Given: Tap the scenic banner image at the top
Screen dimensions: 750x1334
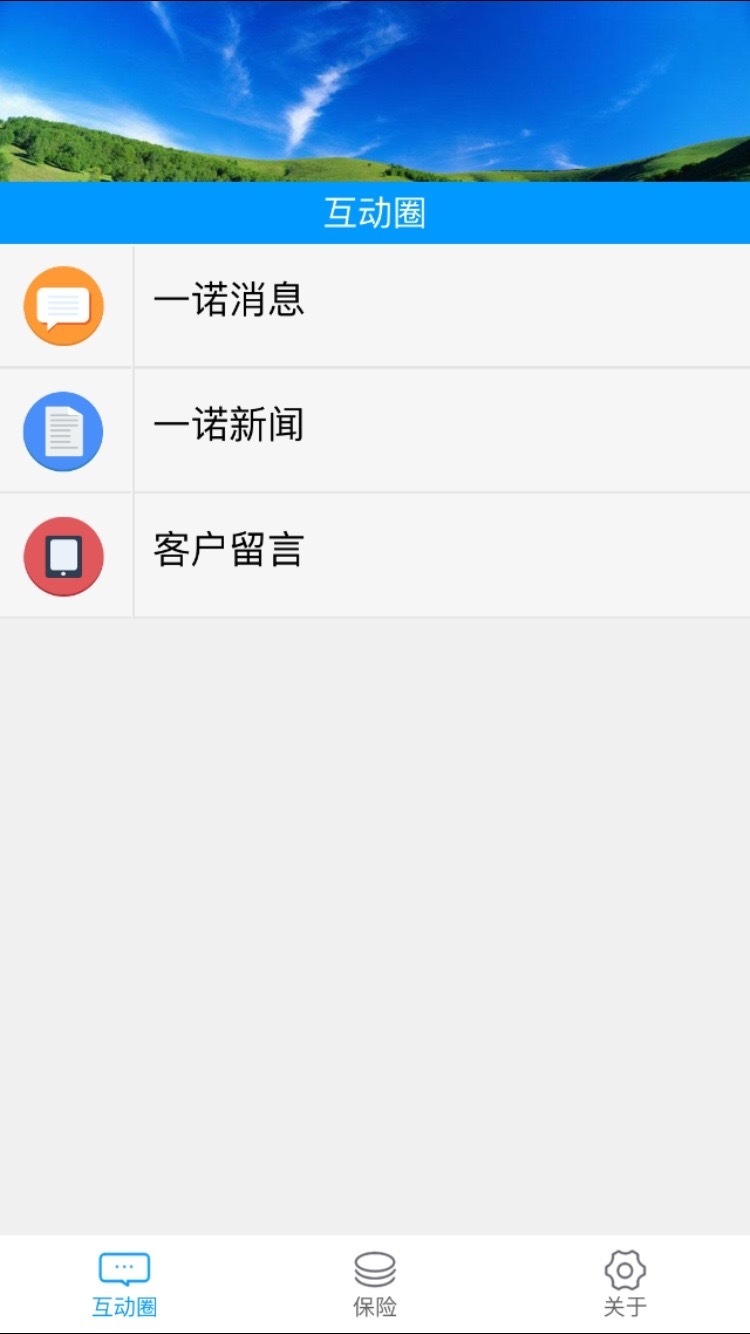Looking at the screenshot, I should pyautogui.click(x=374, y=90).
